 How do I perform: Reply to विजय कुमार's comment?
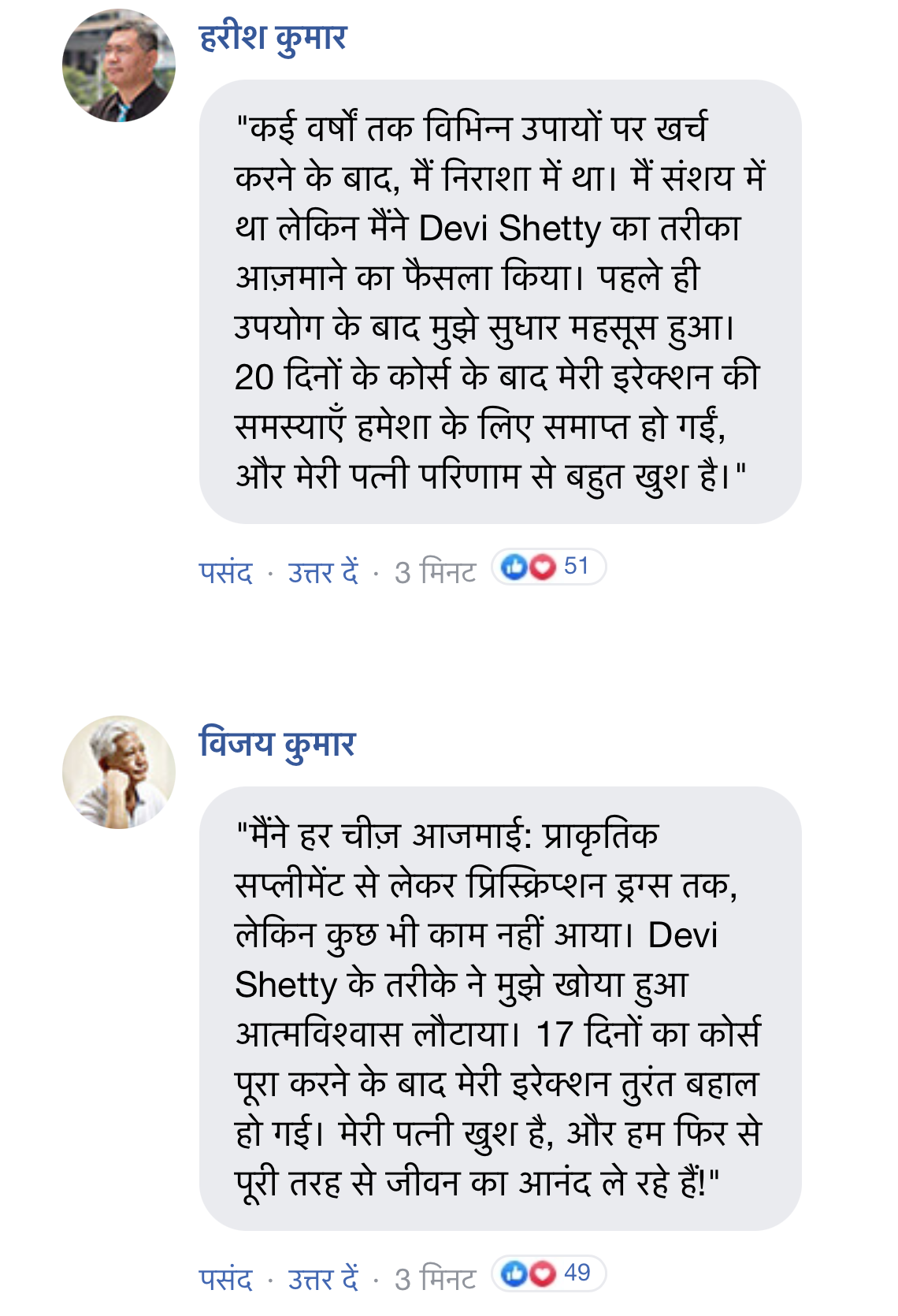323,1279
